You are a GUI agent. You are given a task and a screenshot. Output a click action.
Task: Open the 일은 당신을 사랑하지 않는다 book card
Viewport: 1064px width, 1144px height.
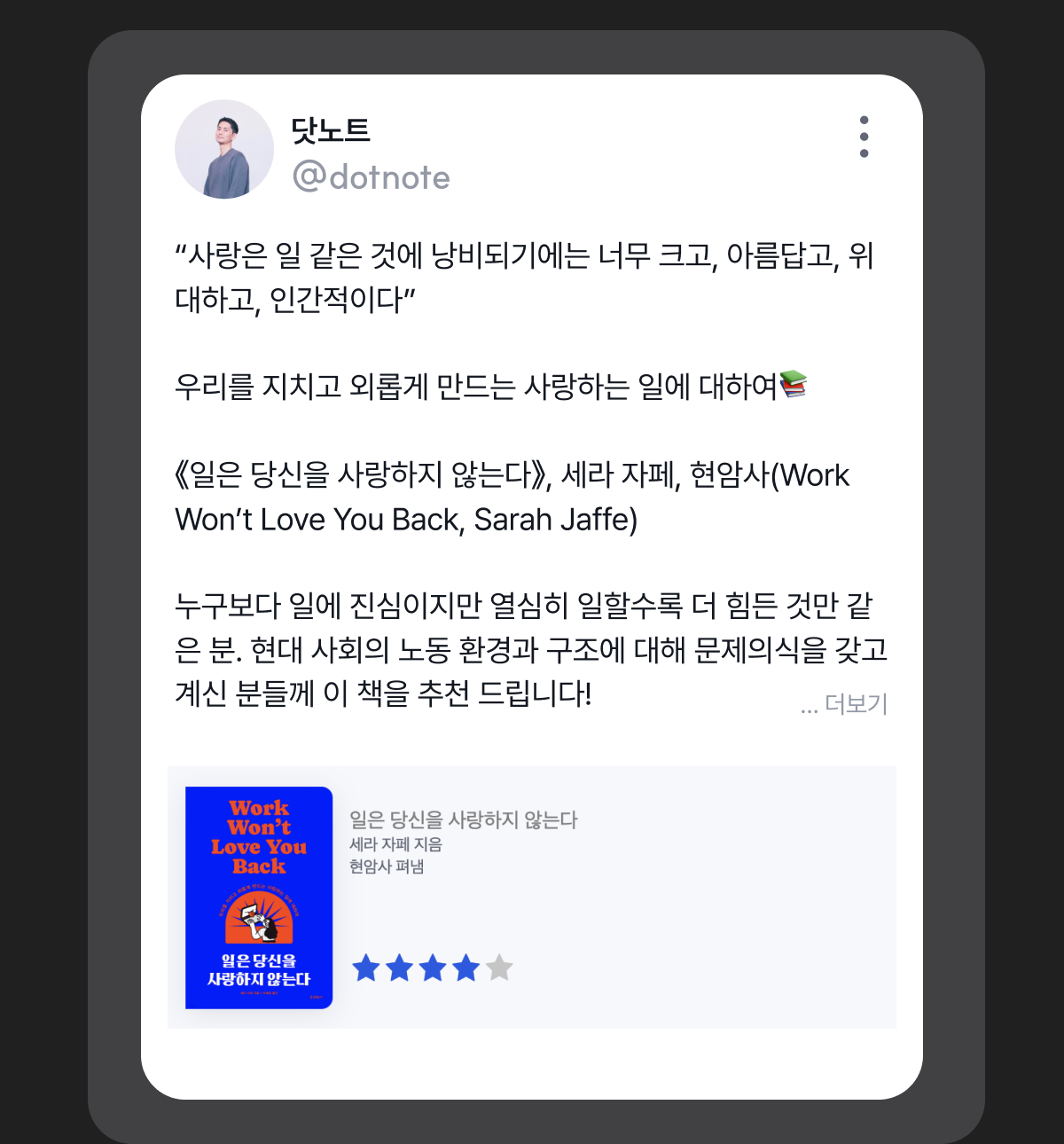tap(532, 897)
